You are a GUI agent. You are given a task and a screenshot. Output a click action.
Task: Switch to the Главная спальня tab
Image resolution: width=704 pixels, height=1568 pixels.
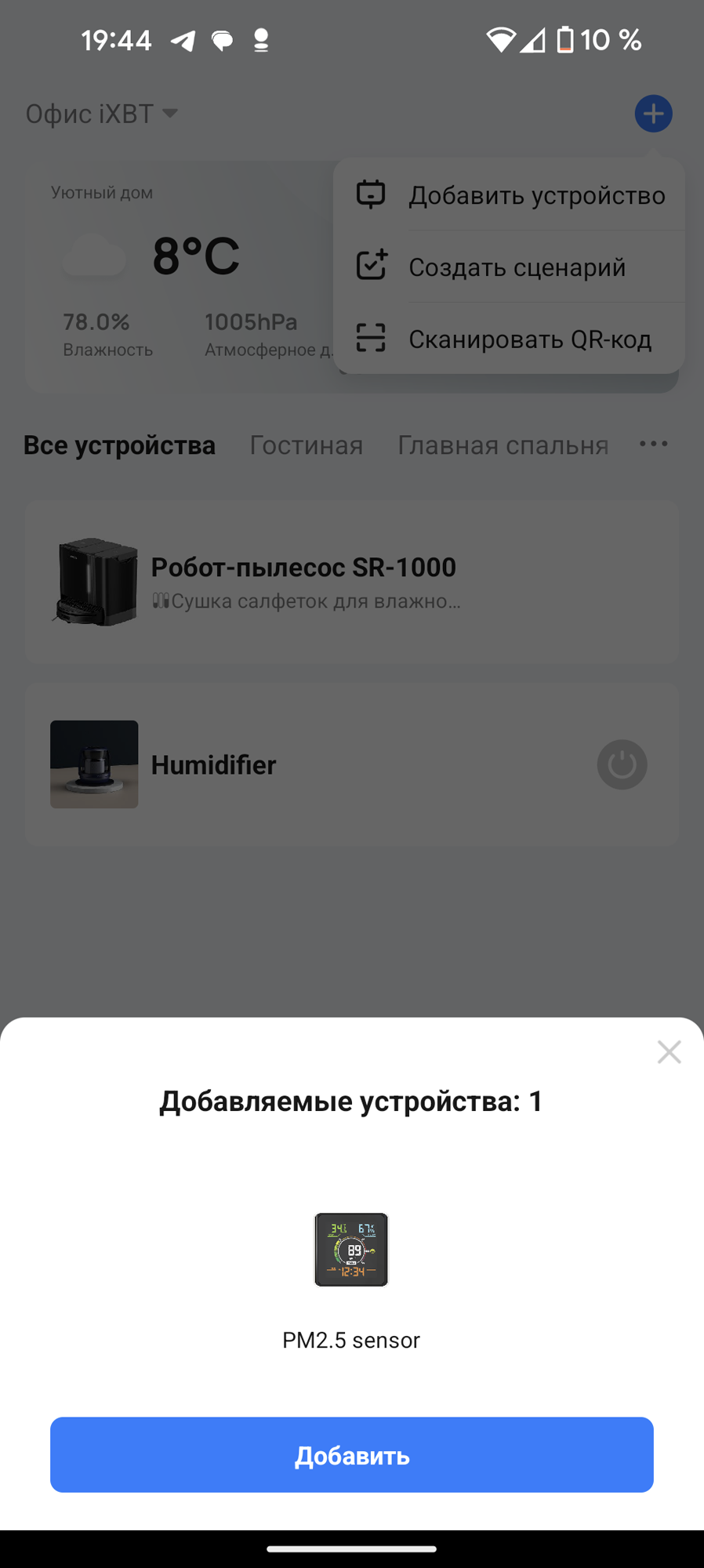point(503,445)
